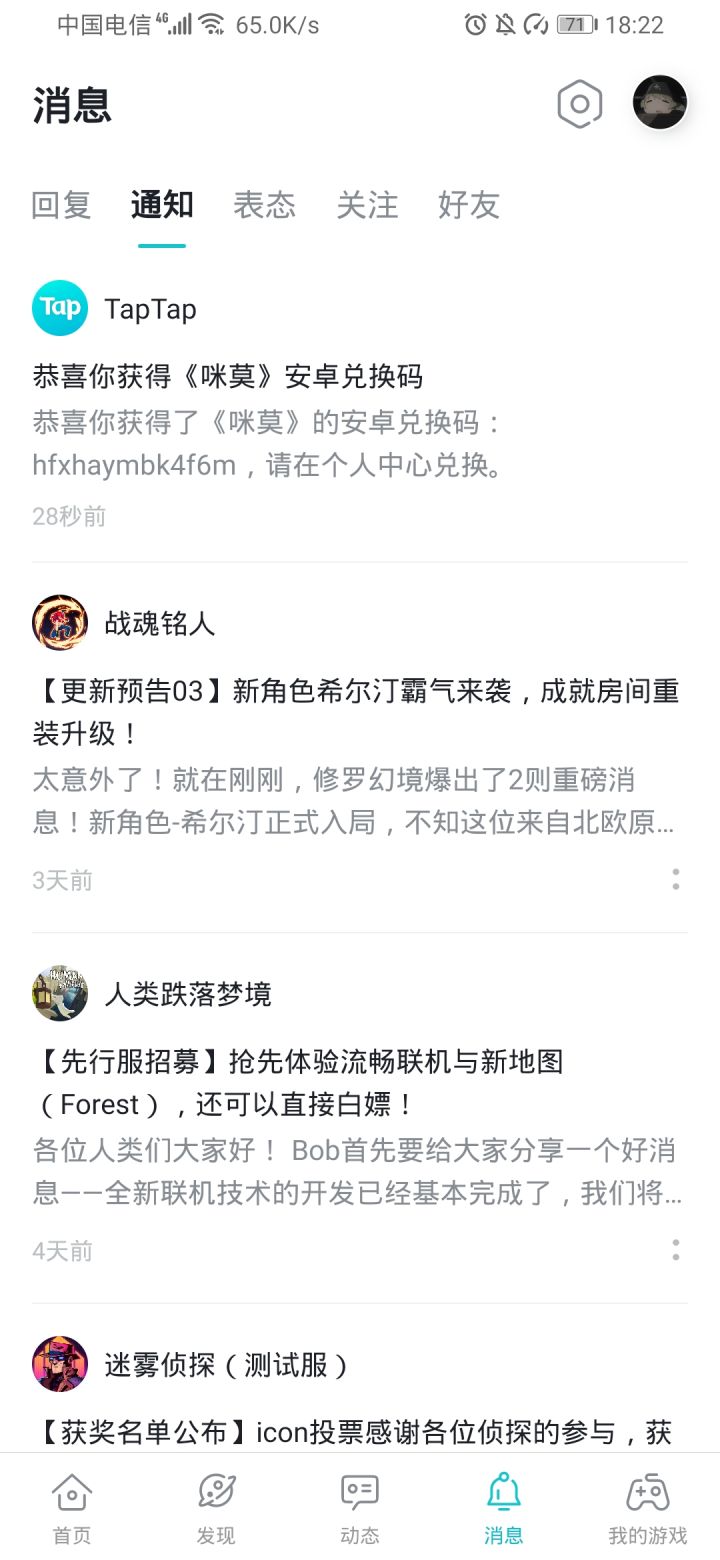Go to the 我的游戏 tab
The height and width of the screenshot is (1560, 720).
[x=648, y=1508]
